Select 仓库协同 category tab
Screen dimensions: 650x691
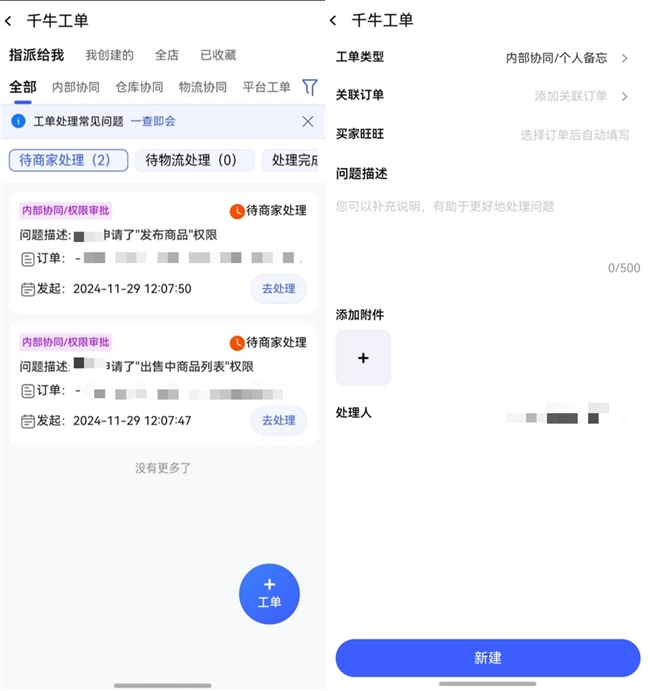pyautogui.click(x=139, y=87)
